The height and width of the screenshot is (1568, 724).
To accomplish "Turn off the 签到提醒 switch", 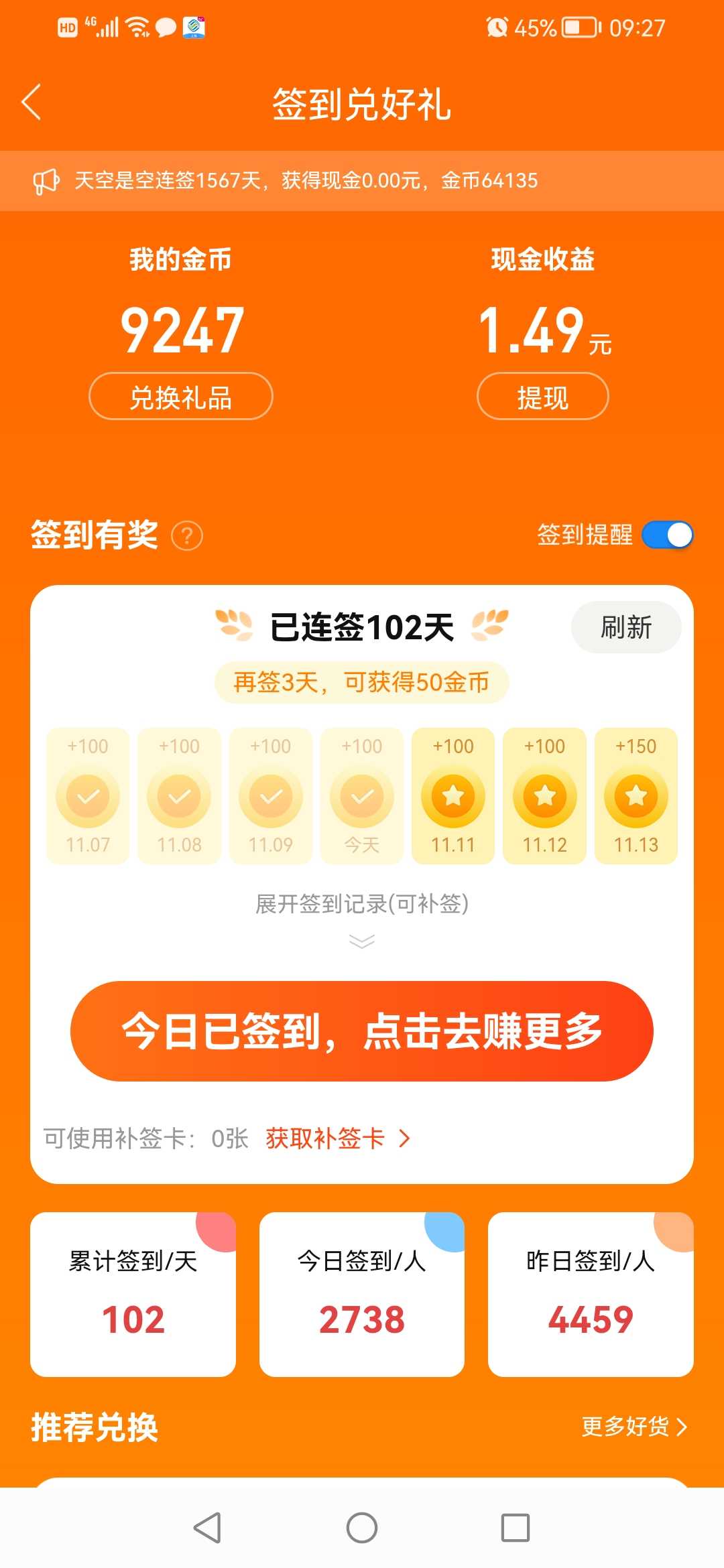I will coord(667,535).
